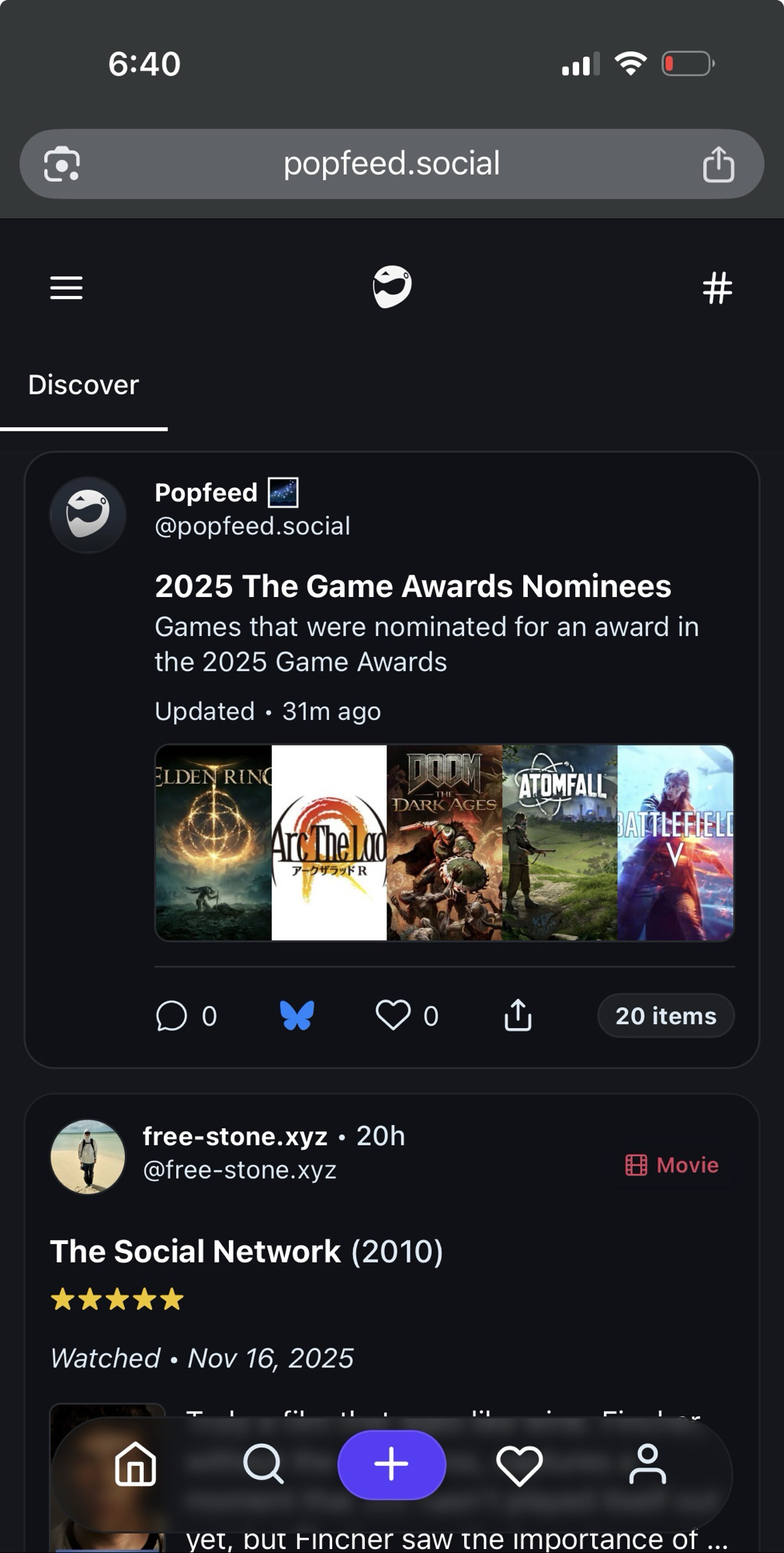This screenshot has height=1553, width=784.
Task: Create a new post with plus button
Action: [x=391, y=1464]
